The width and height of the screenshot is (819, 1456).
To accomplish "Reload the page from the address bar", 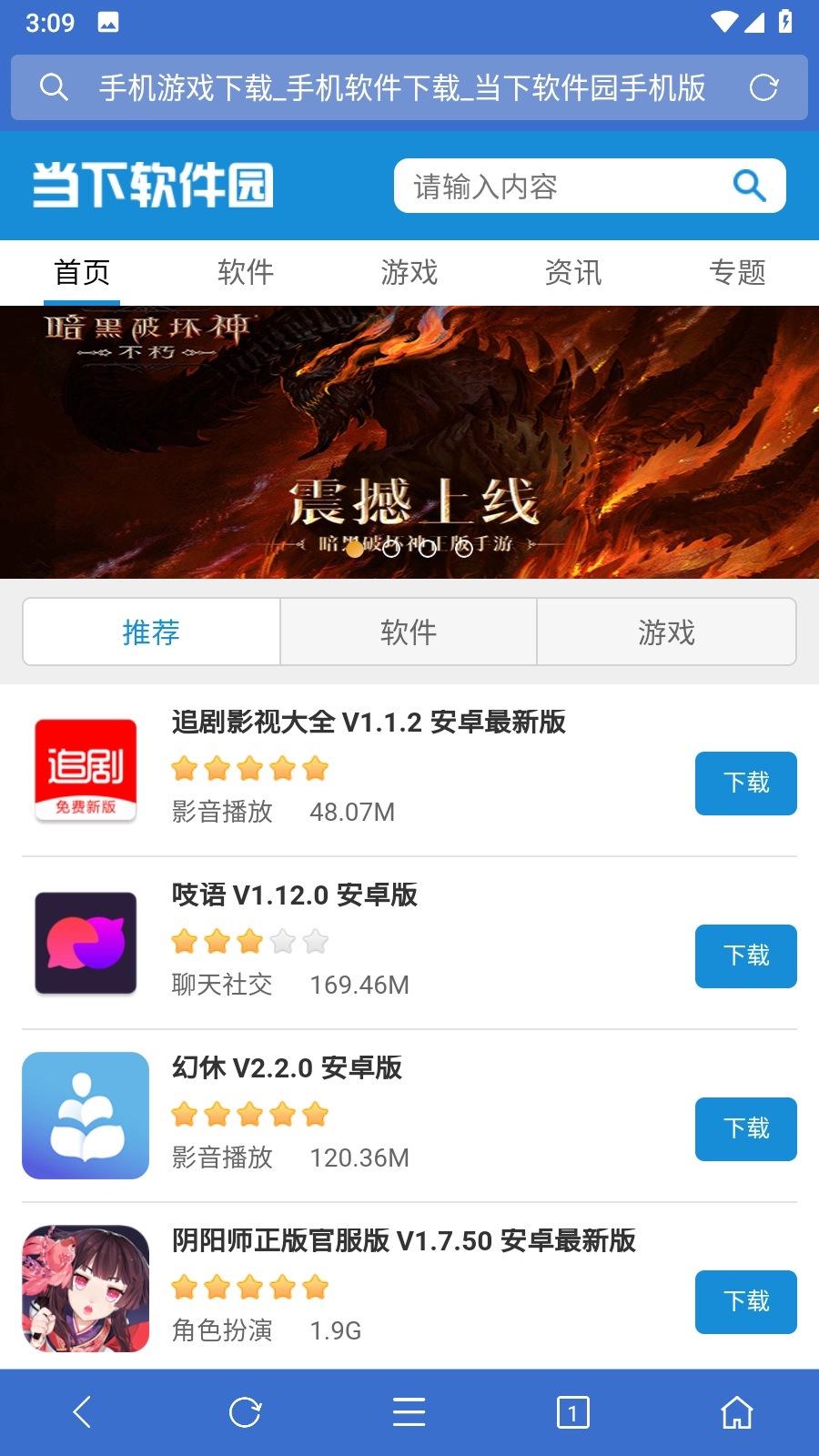I will click(763, 87).
